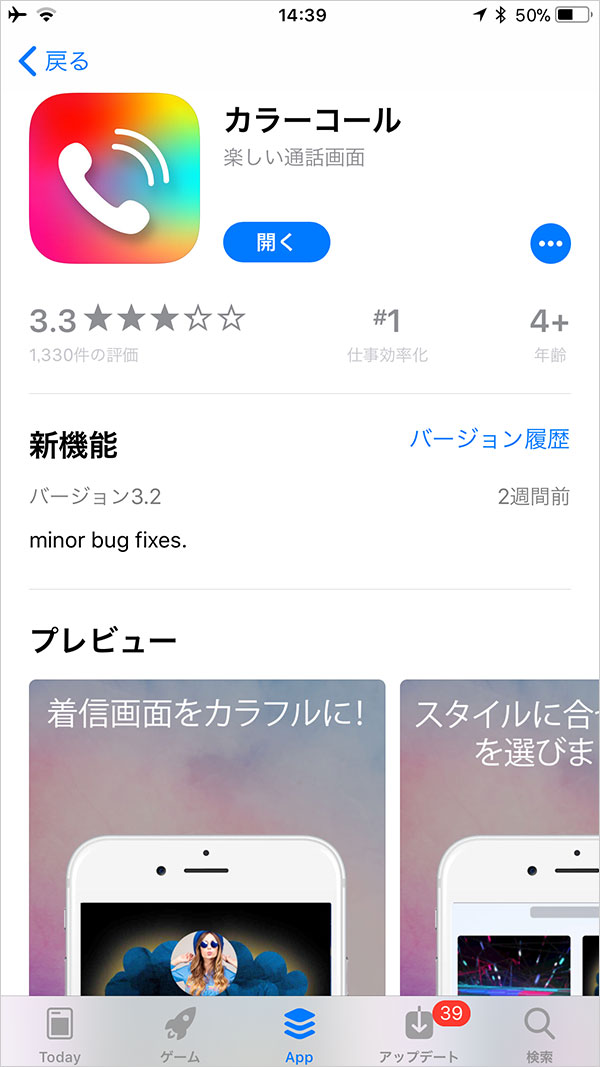Select the App tab
This screenshot has width=600, height=1067.
(299, 1034)
